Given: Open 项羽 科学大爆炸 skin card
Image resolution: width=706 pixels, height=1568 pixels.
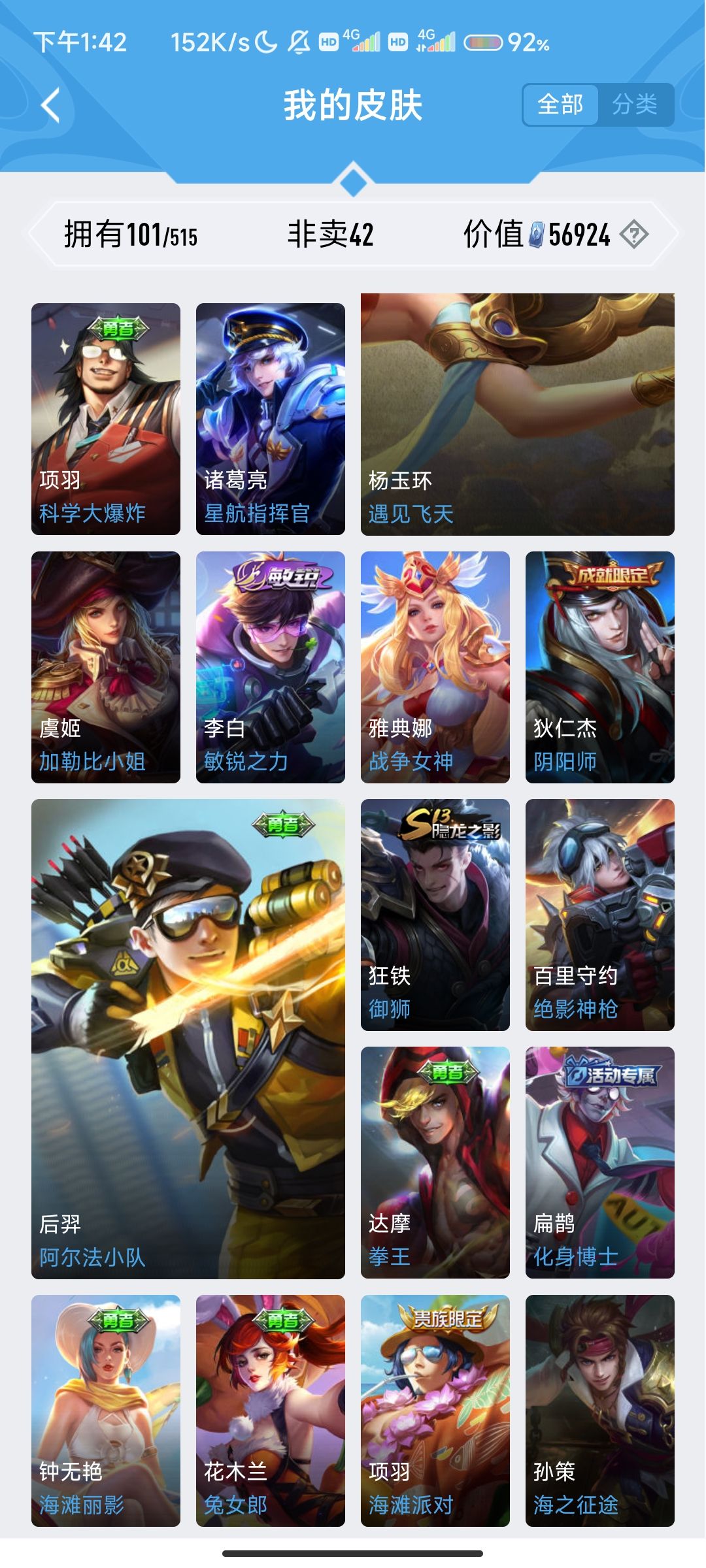Looking at the screenshot, I should click(106, 419).
